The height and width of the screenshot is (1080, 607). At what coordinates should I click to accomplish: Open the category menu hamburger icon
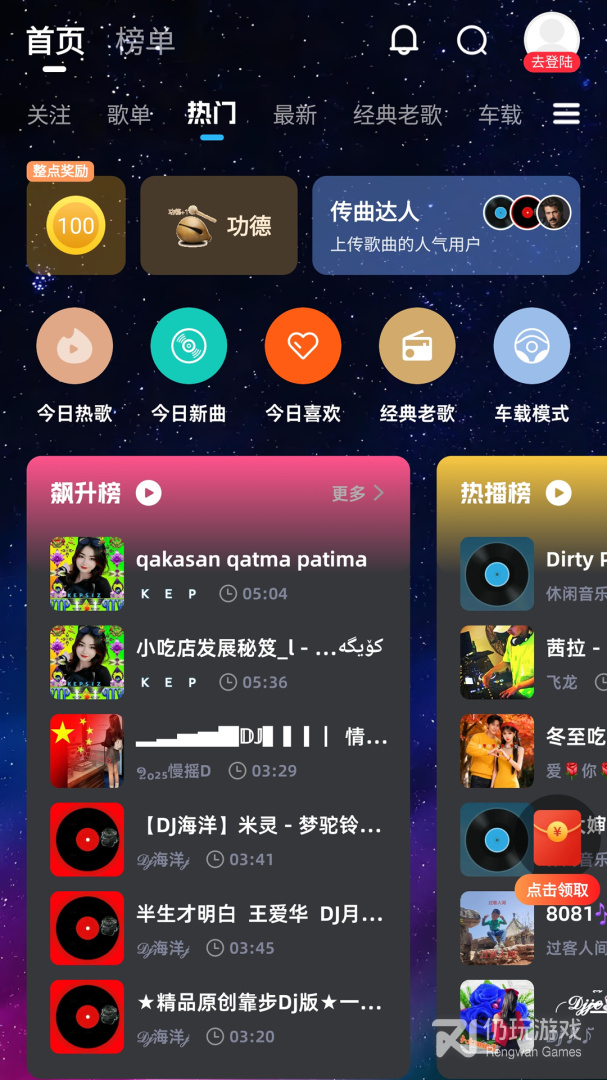point(566,114)
